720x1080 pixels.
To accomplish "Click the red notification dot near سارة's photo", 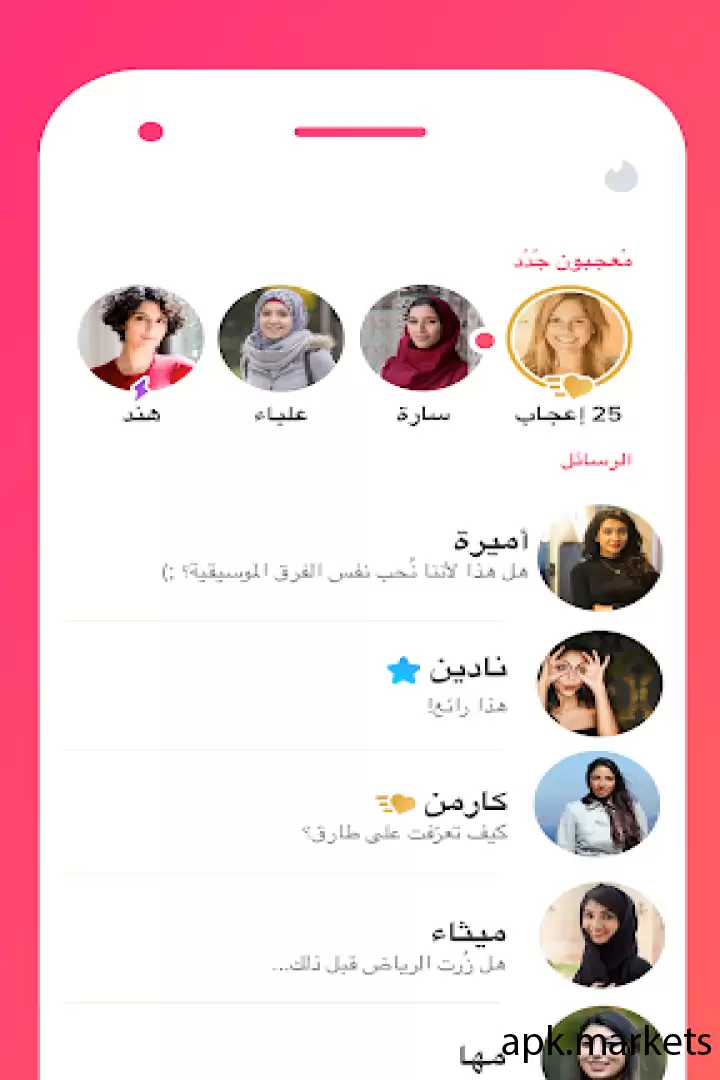I will click(x=484, y=341).
